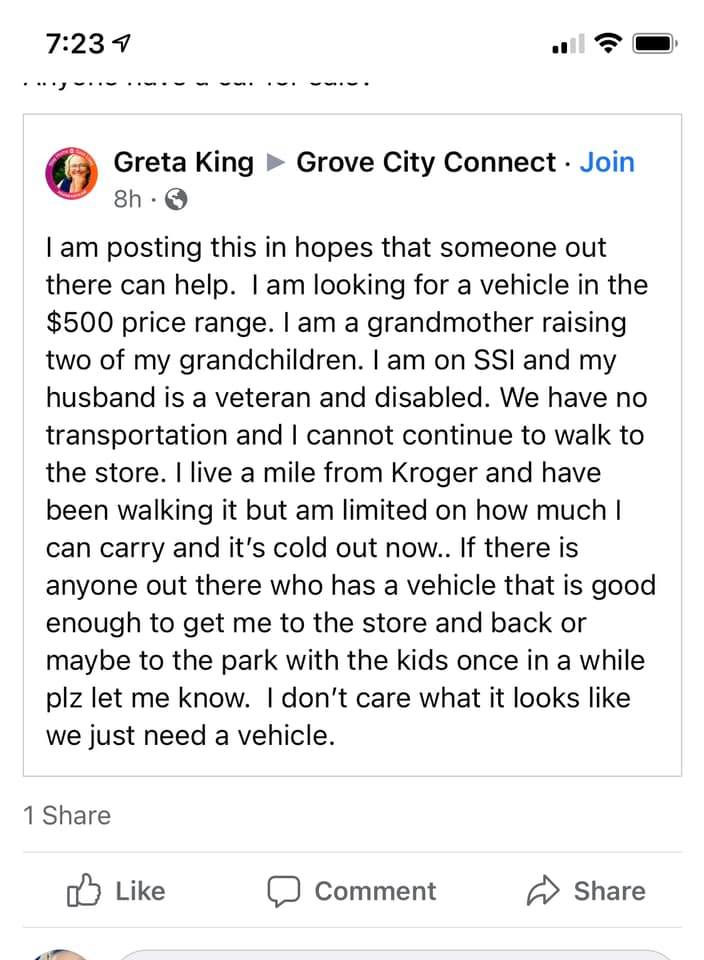Image resolution: width=704 pixels, height=960 pixels.
Task: Comment on this shared post
Action: [351, 891]
